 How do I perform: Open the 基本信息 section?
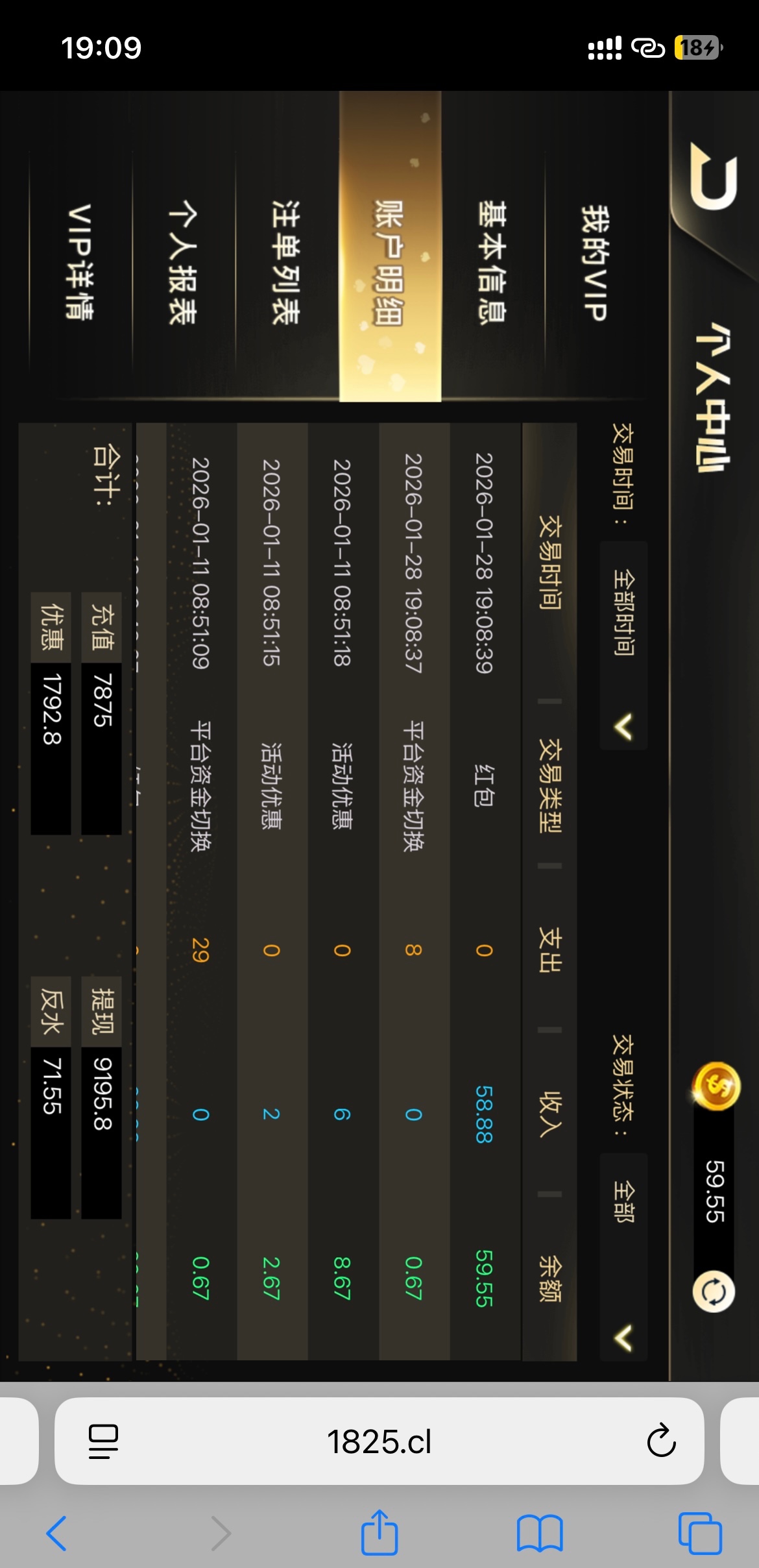pos(493,262)
